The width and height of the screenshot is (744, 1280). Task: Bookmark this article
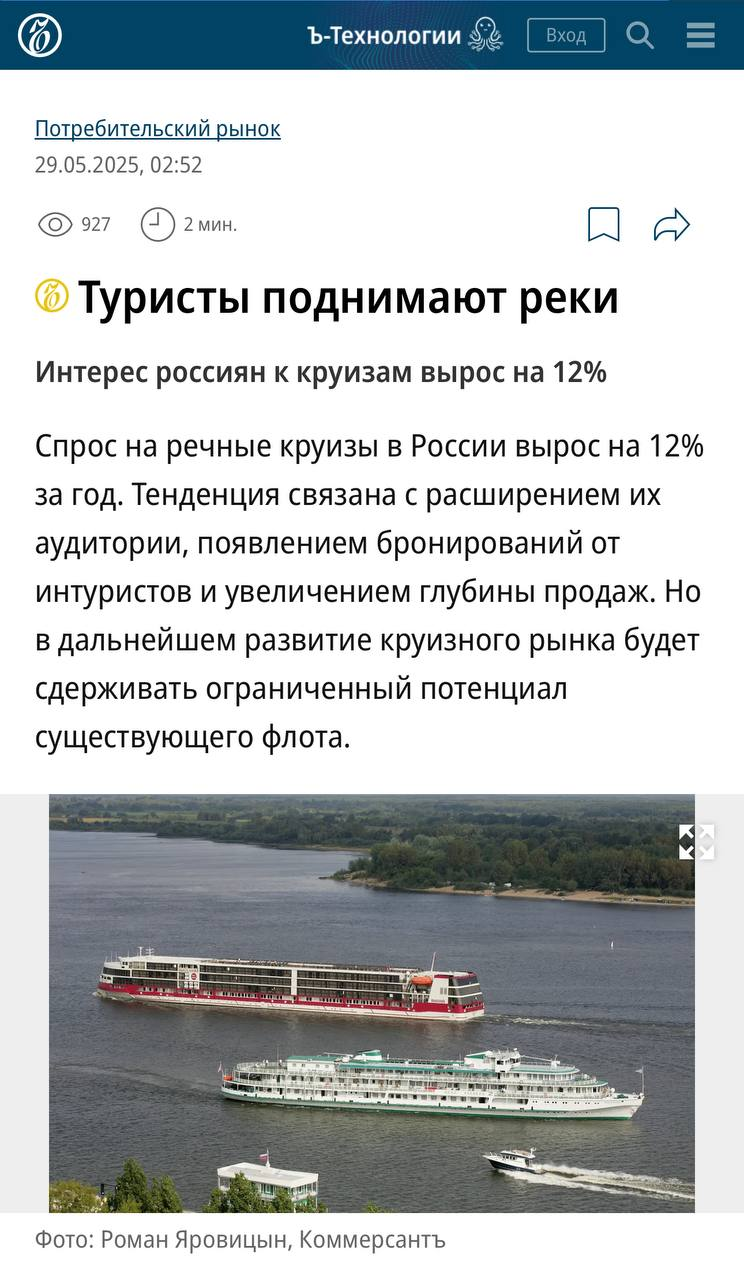tap(603, 225)
